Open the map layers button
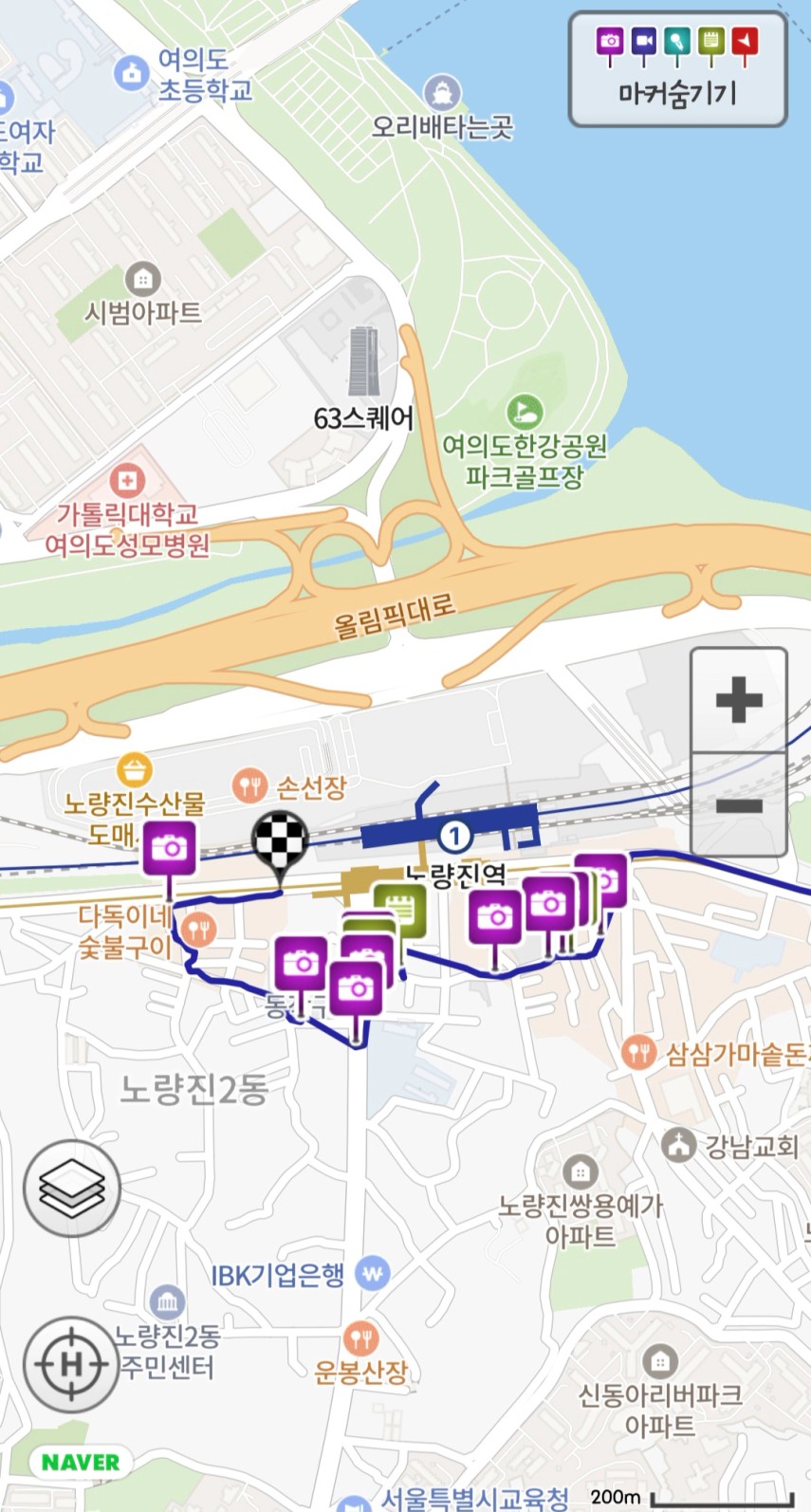The image size is (811, 1512). 71,1188
